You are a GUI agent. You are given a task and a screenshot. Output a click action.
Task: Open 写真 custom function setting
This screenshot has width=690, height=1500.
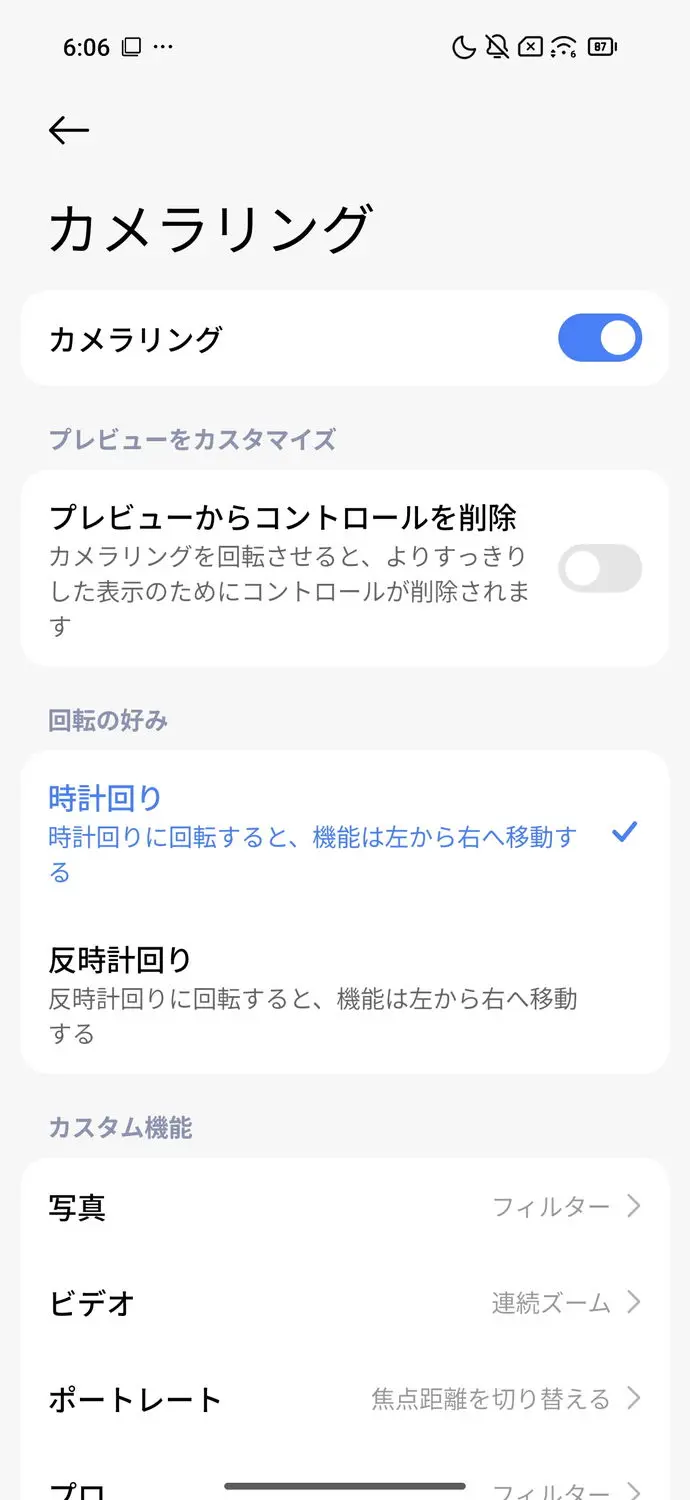[343, 1207]
